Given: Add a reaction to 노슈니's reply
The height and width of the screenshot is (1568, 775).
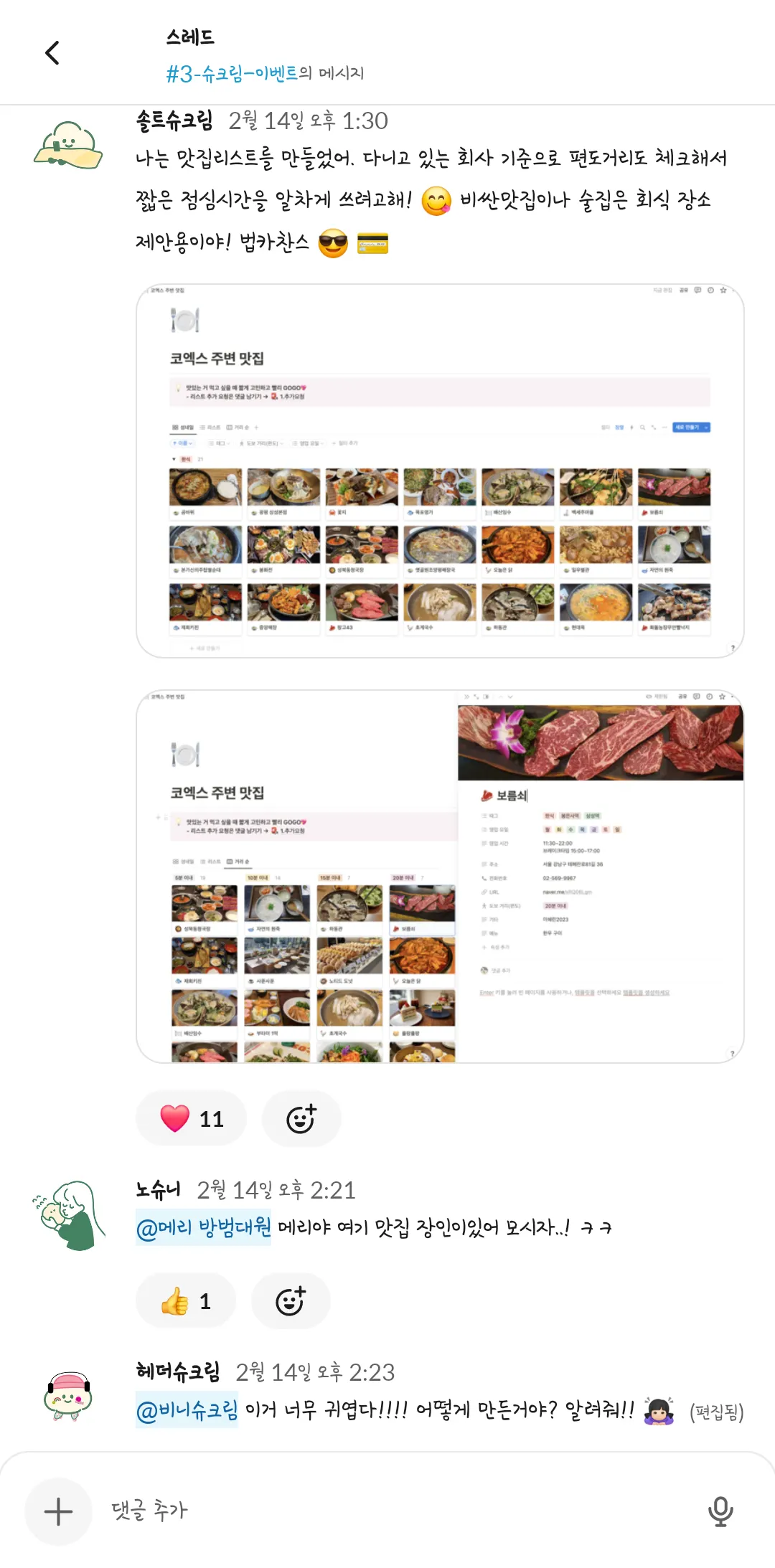Looking at the screenshot, I should tap(290, 1300).
